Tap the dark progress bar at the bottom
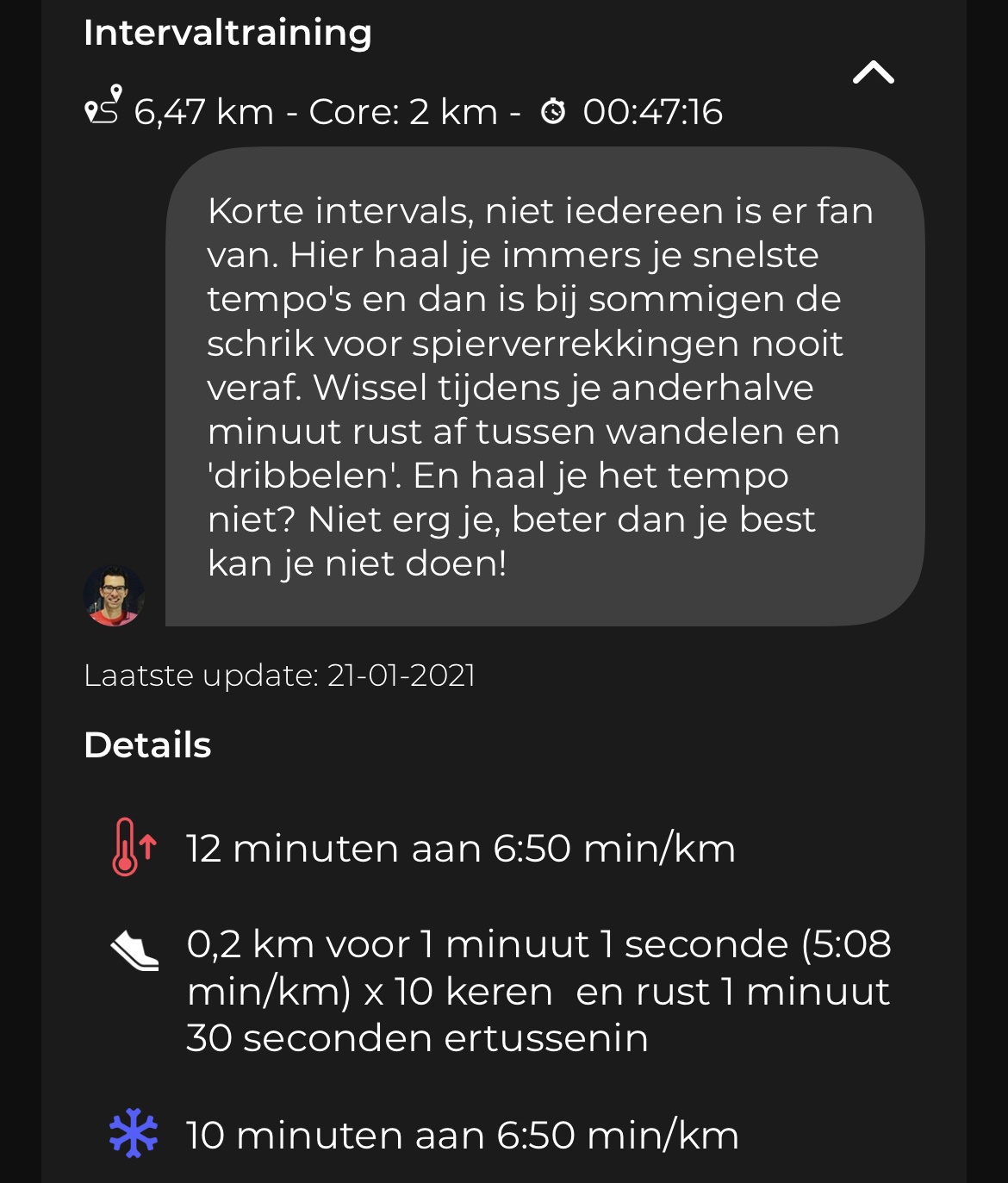Screen dimensions: 1008x1183 click(x=504, y=1174)
